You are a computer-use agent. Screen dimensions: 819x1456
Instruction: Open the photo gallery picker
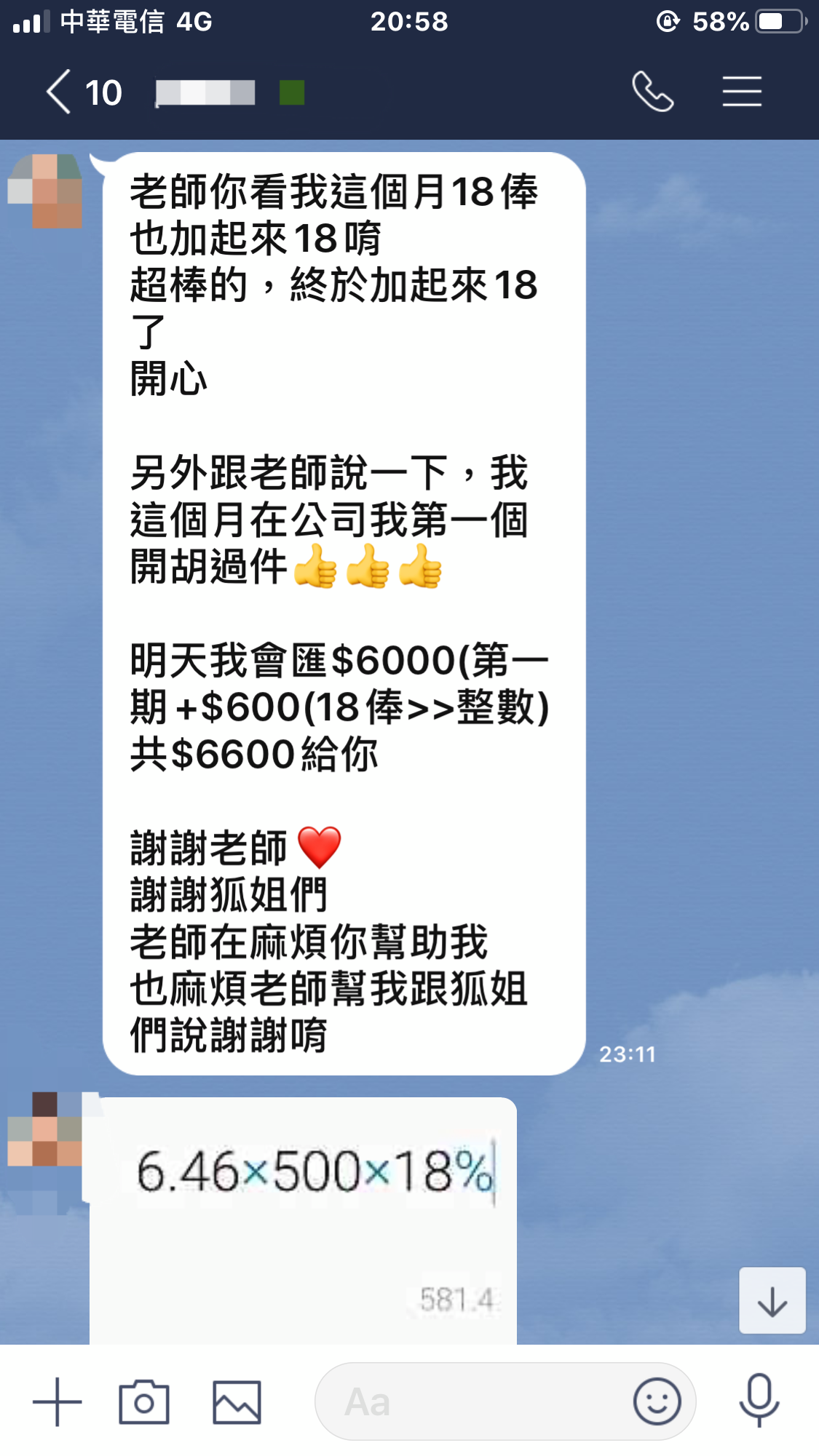(x=237, y=1401)
